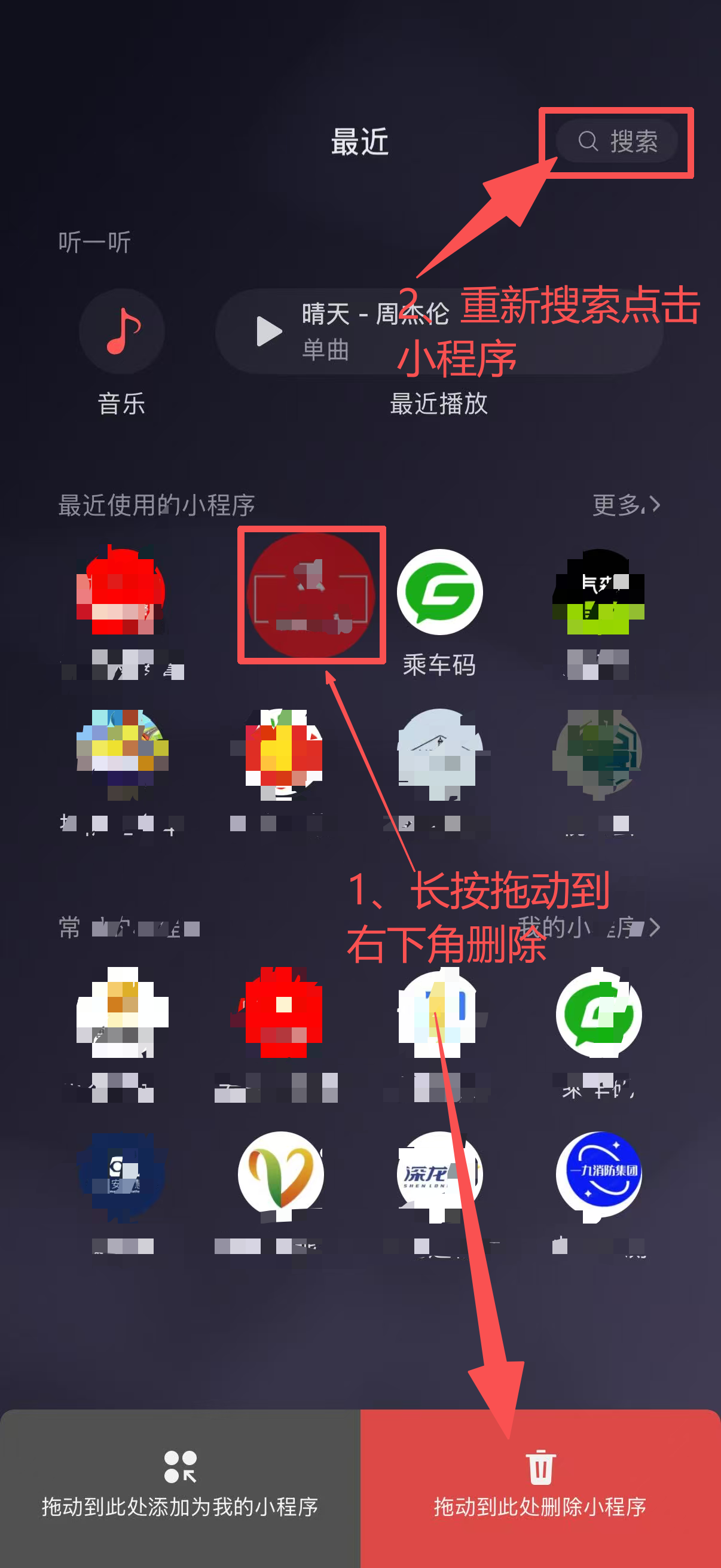Open the 一九消防集团 mini program

(598, 1175)
